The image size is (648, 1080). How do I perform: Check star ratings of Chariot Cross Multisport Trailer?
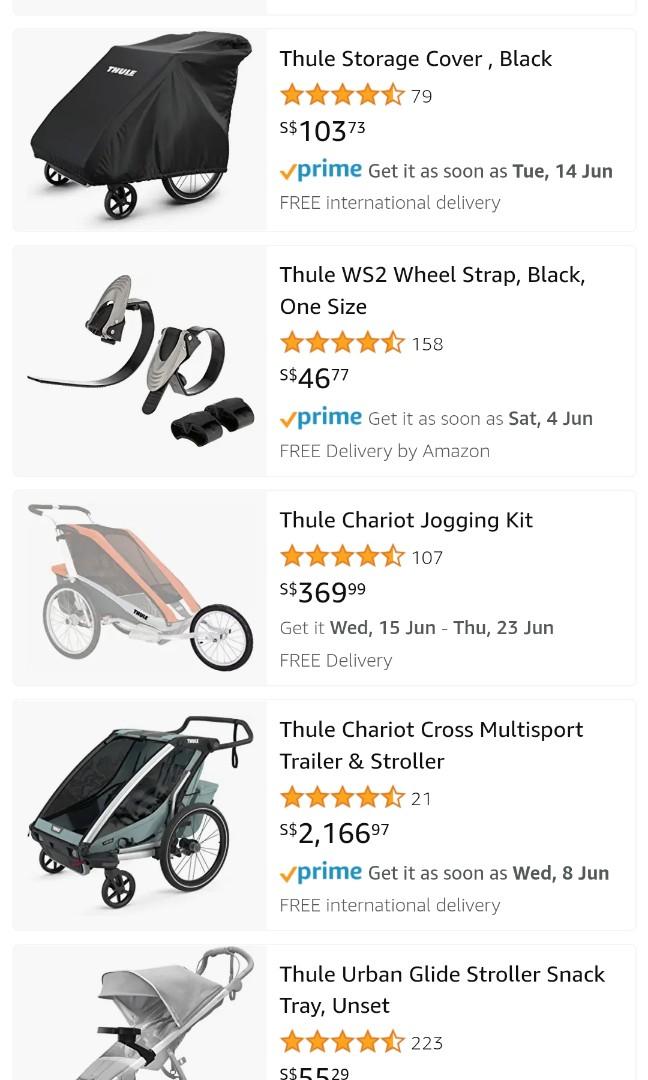(x=342, y=798)
